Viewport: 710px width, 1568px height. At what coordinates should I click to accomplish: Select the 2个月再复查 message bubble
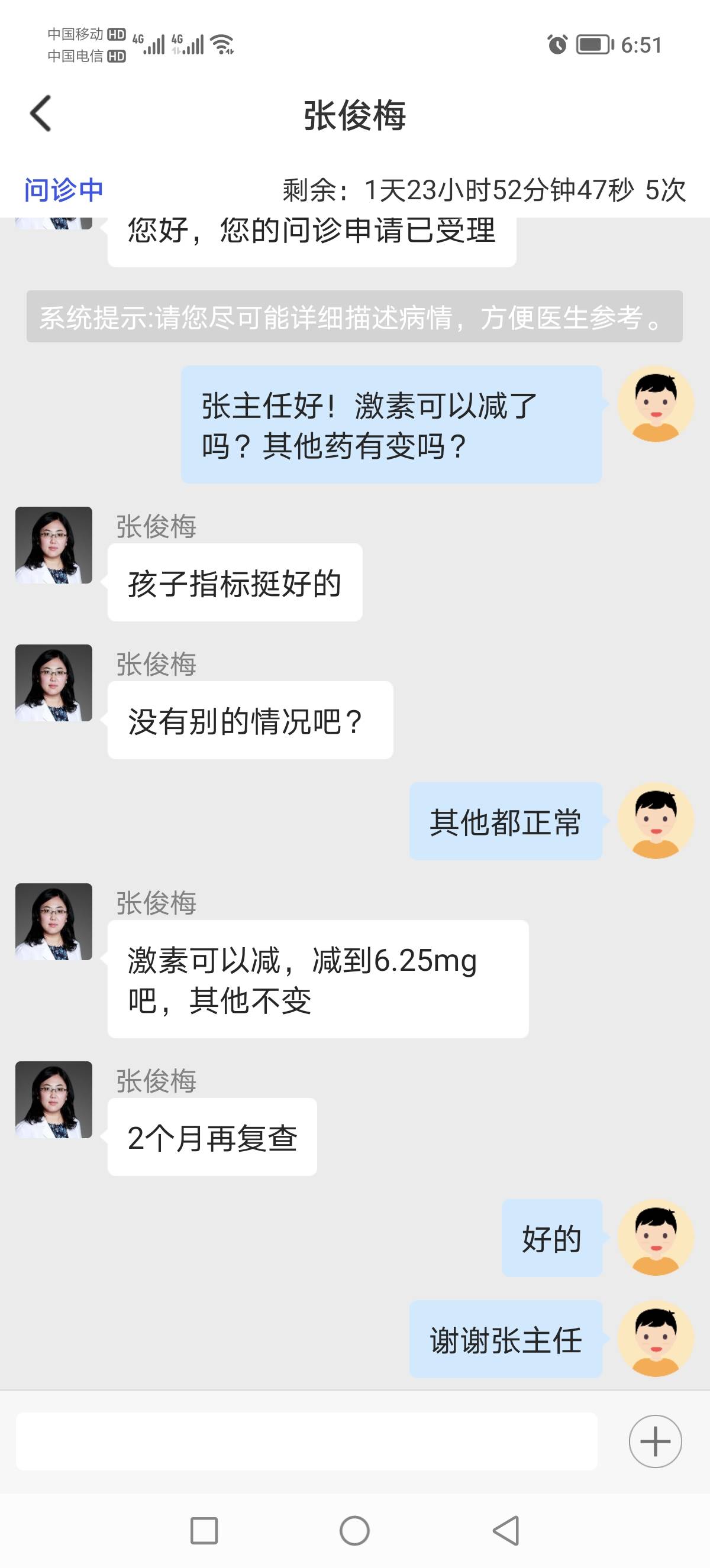(x=212, y=1137)
